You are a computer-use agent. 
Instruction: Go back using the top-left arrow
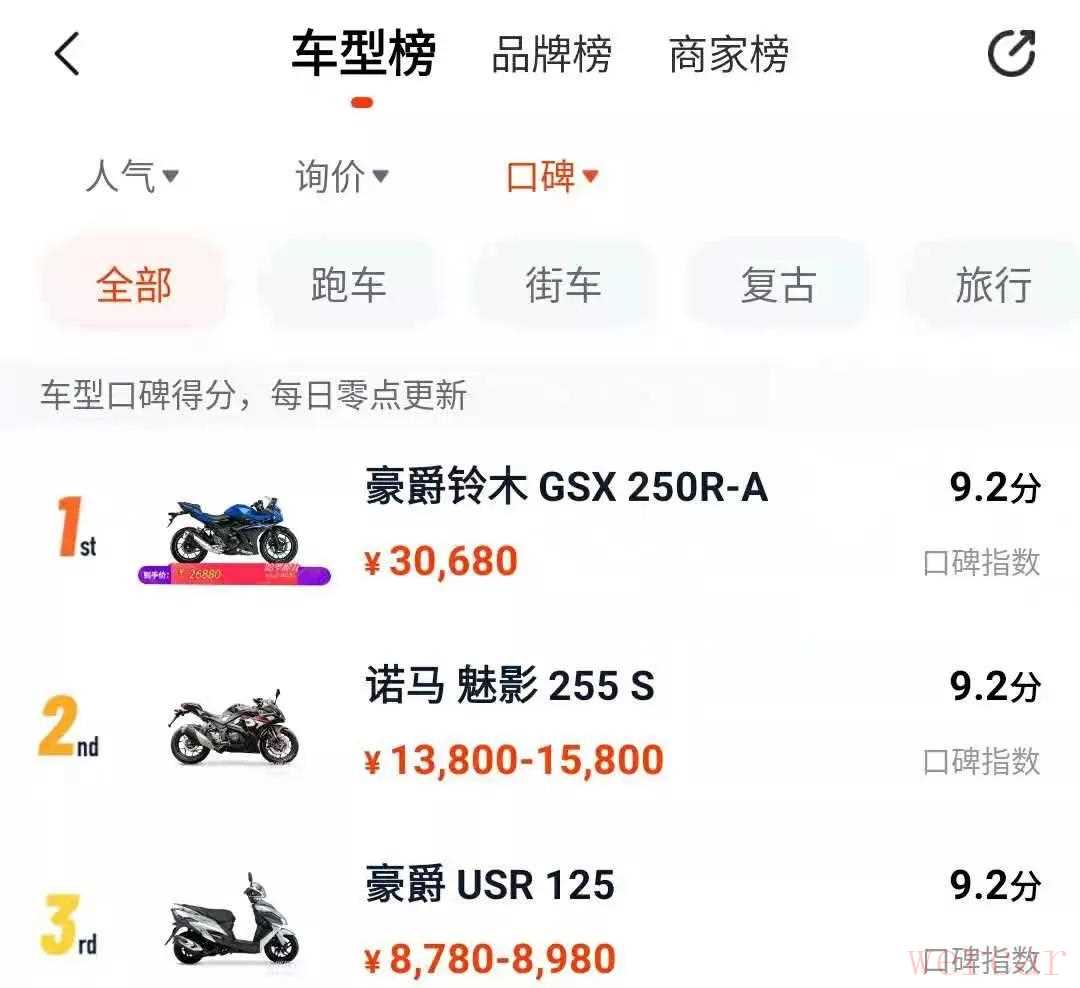tap(67, 54)
